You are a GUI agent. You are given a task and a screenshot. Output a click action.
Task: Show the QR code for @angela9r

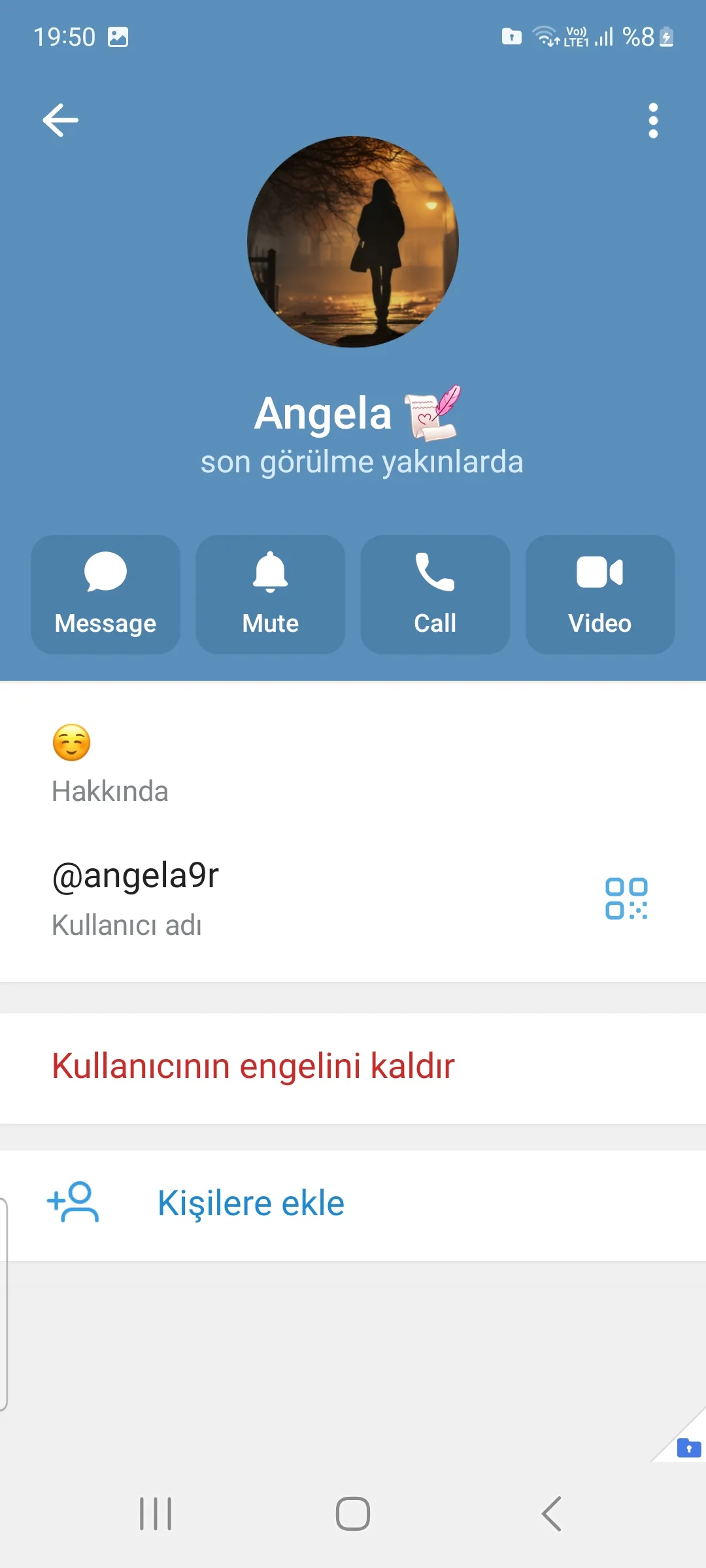click(626, 899)
